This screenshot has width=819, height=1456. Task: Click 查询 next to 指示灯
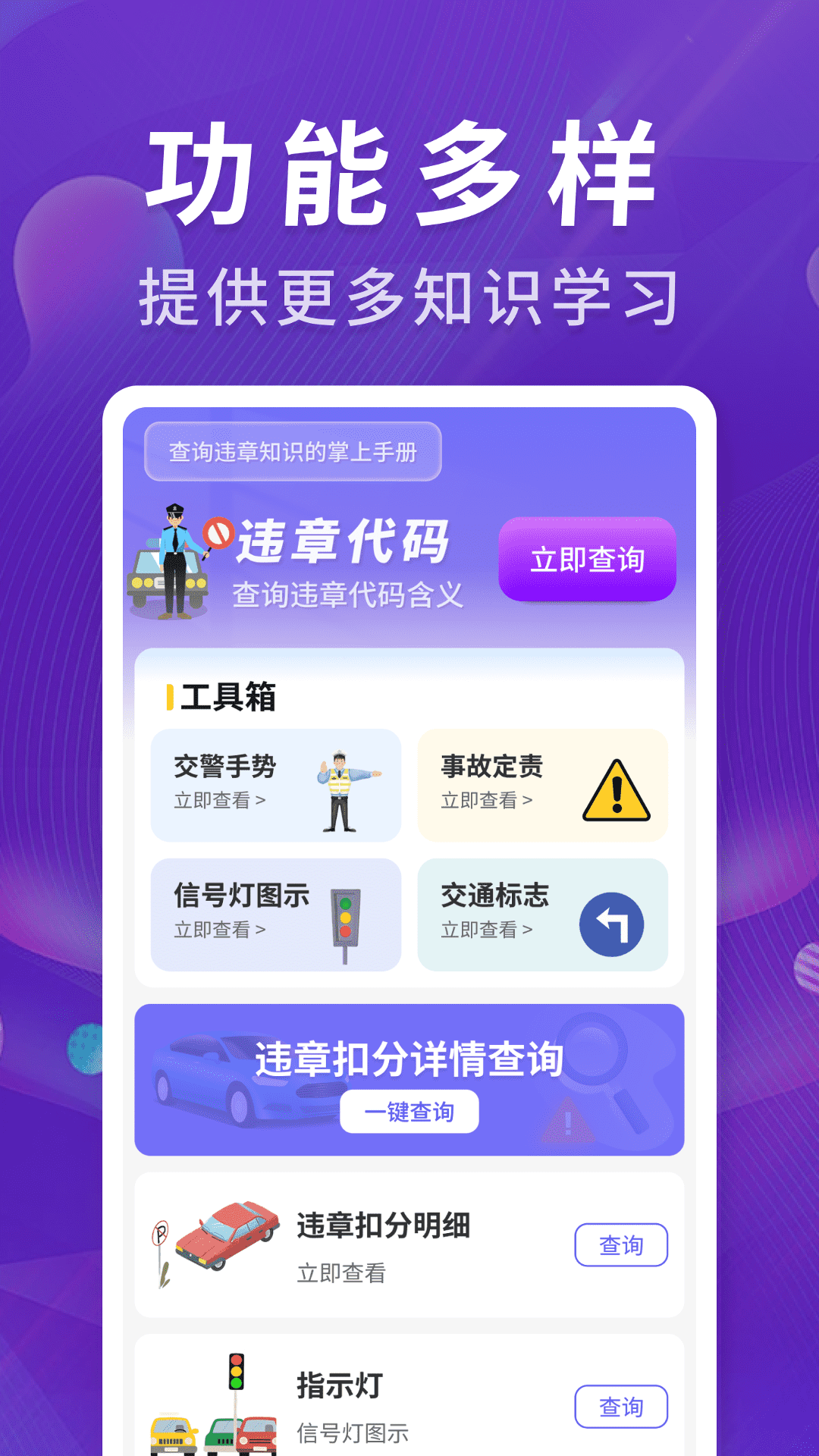(621, 1407)
